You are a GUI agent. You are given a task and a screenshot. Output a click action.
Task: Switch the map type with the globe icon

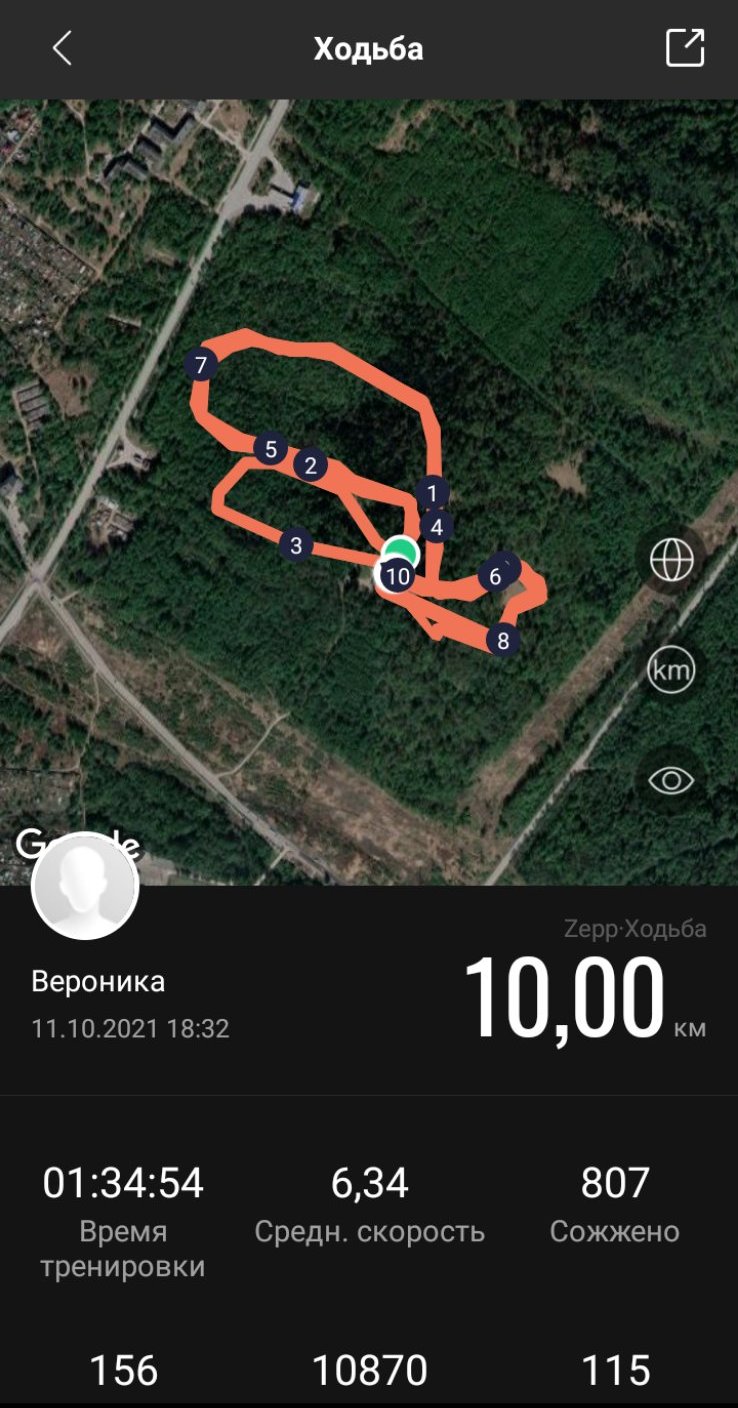coord(671,560)
